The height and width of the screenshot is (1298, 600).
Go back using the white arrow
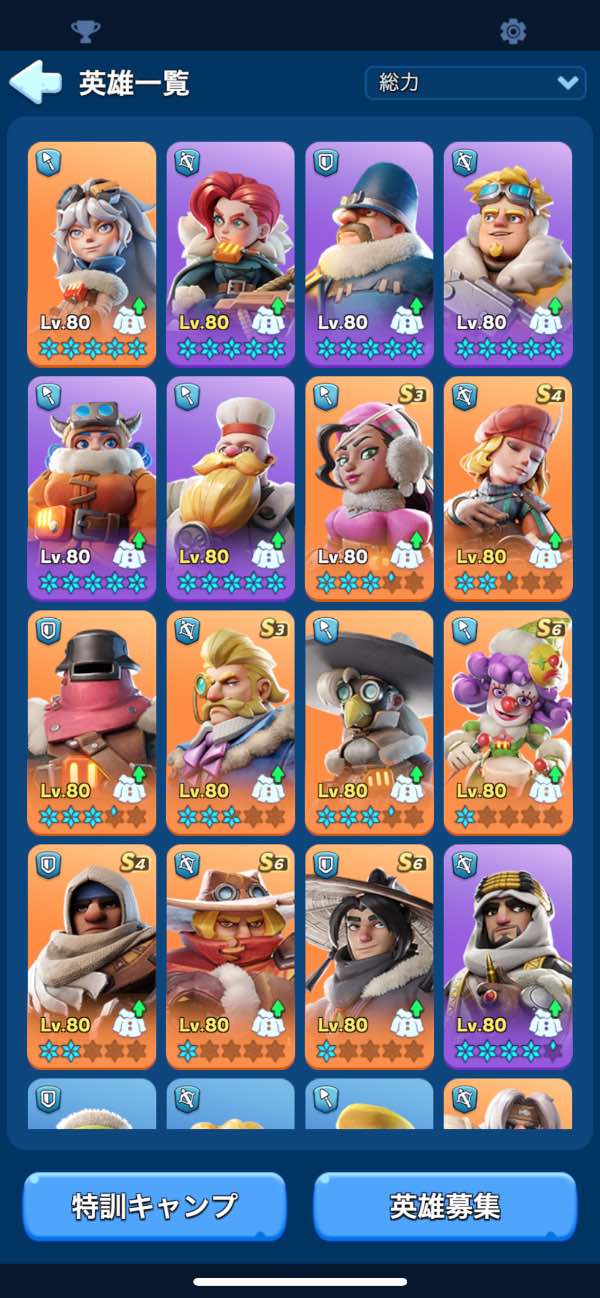click(x=37, y=82)
